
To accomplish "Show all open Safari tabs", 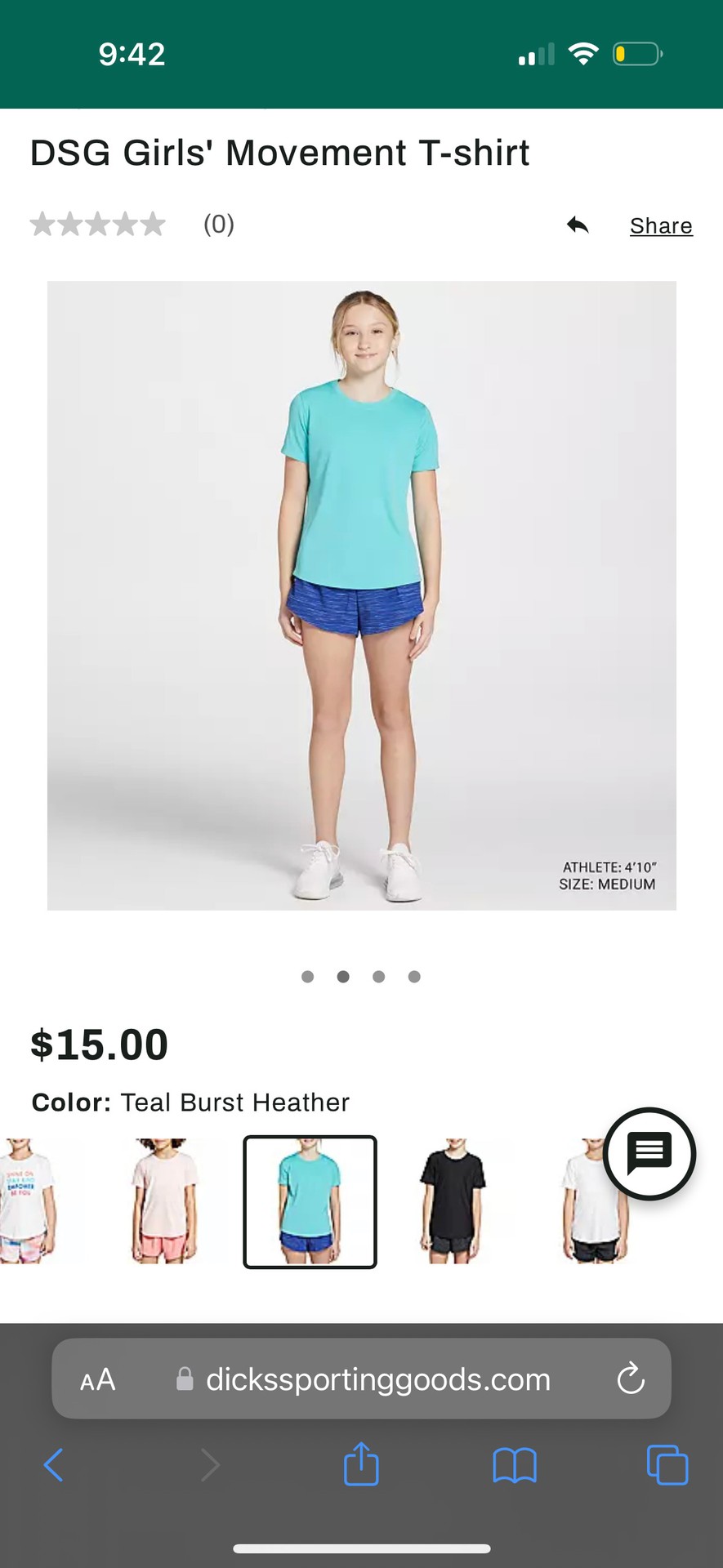I will pyautogui.click(x=667, y=1465).
